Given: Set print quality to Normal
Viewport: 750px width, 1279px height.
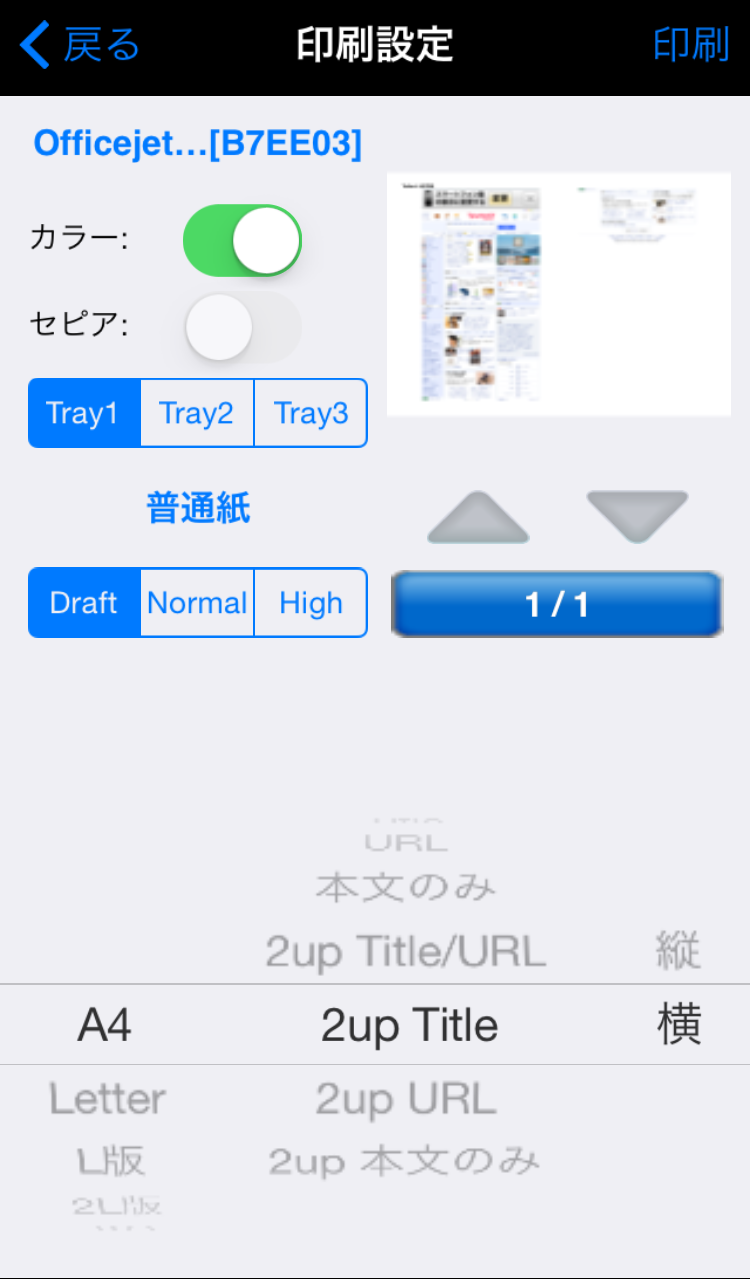Looking at the screenshot, I should (x=197, y=602).
